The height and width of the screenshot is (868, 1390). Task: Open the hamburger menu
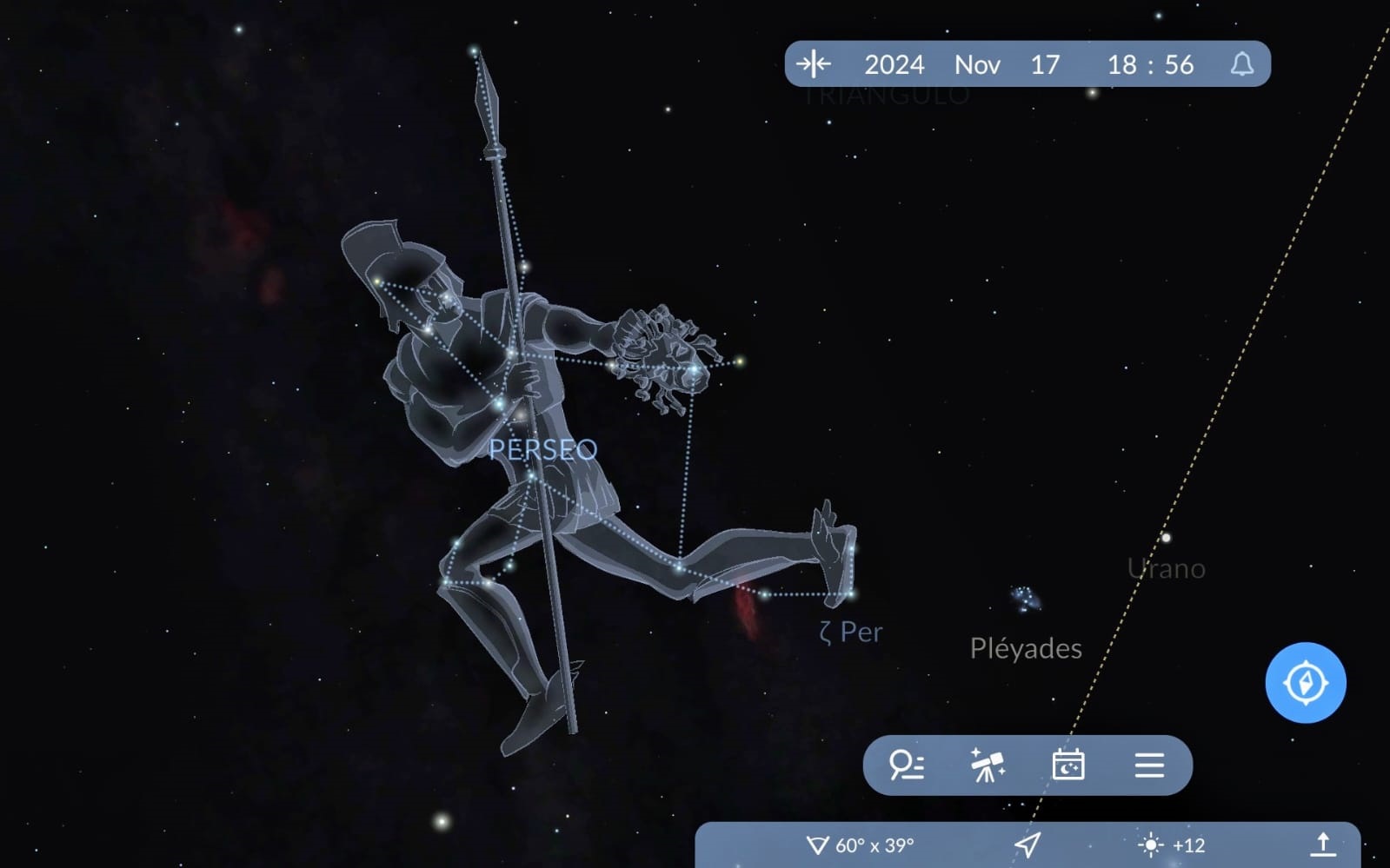click(x=1148, y=765)
